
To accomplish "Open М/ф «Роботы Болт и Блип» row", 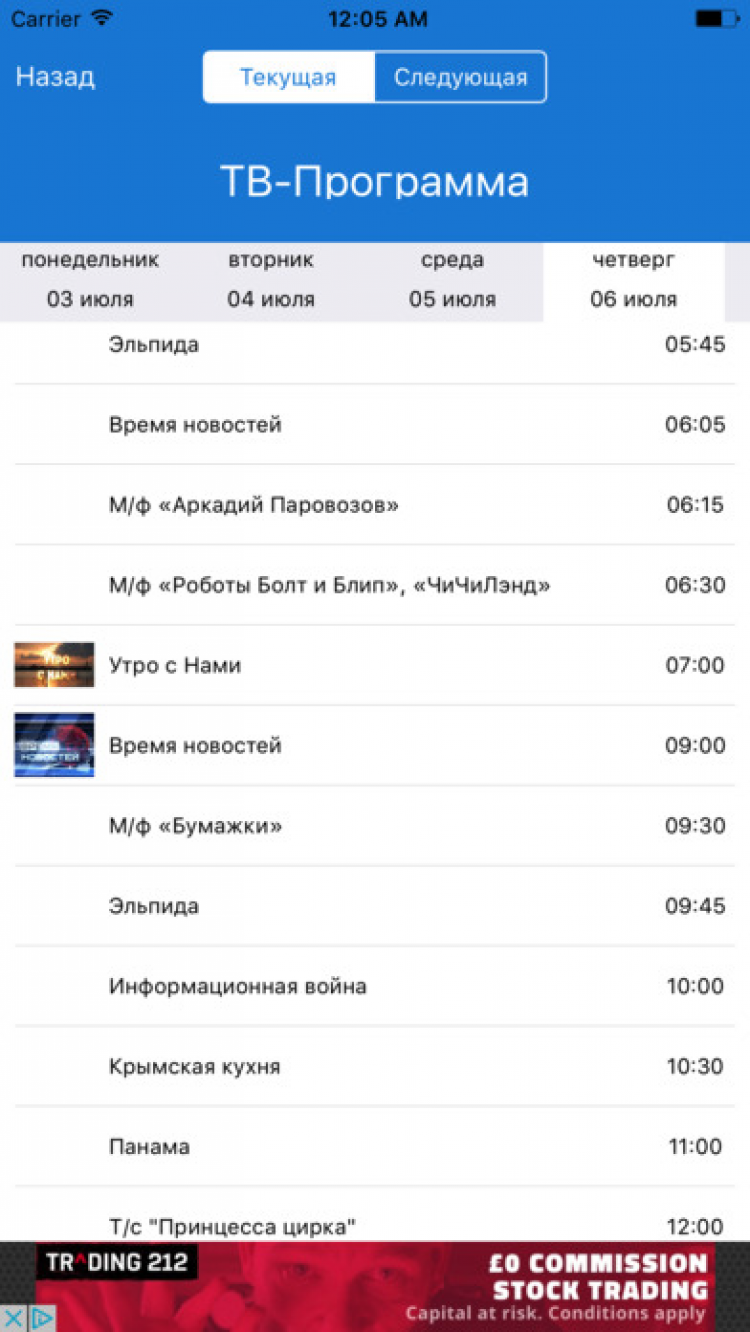I will click(x=375, y=585).
